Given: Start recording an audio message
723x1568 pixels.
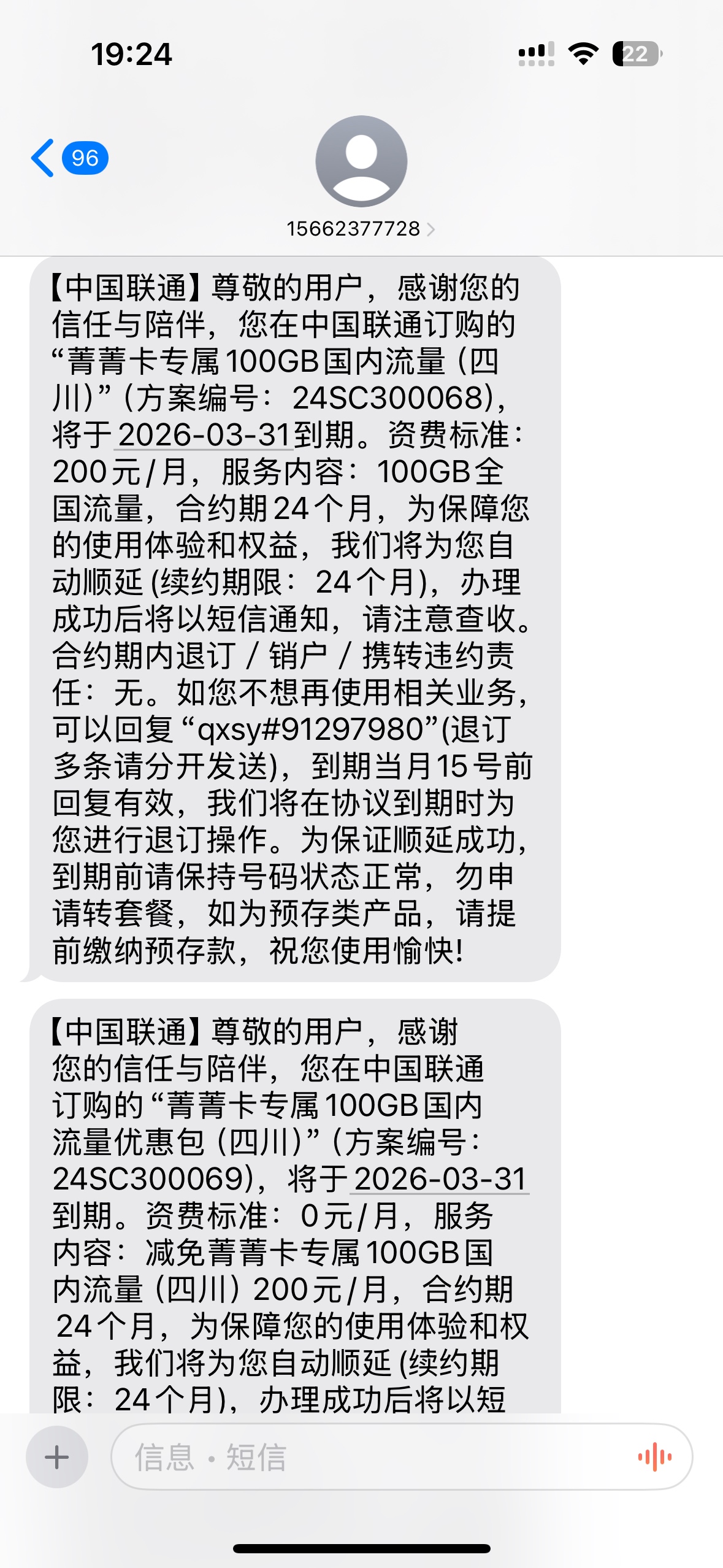Looking at the screenshot, I should tap(654, 1457).
